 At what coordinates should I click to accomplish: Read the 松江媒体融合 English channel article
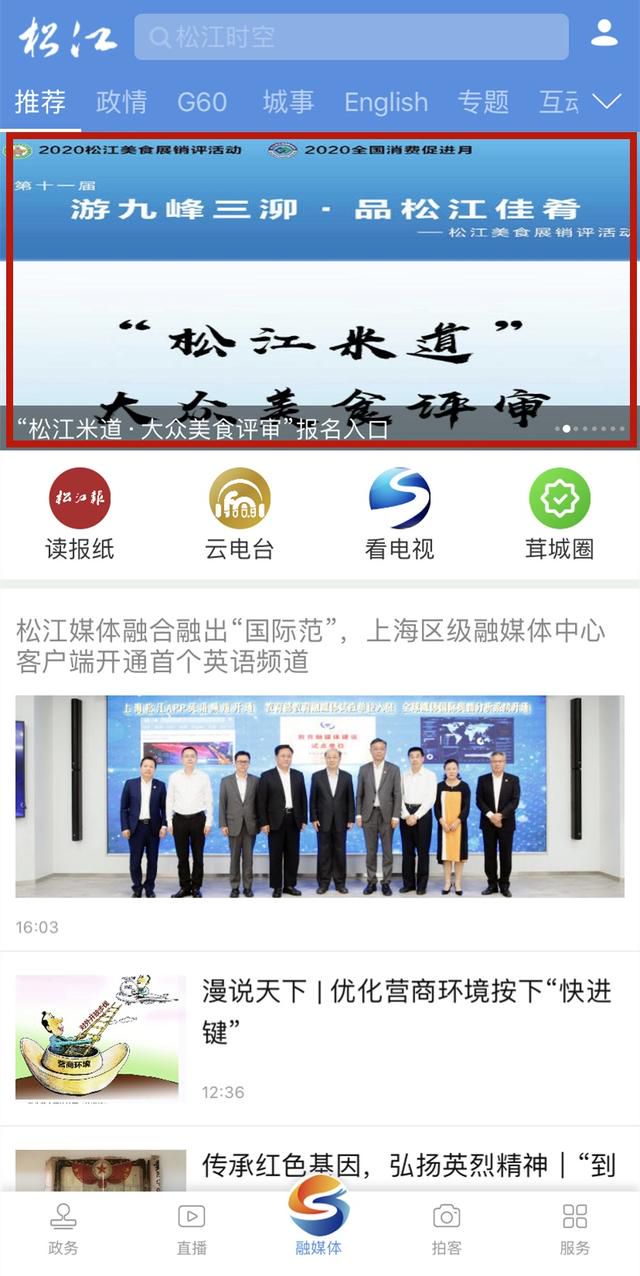point(310,646)
